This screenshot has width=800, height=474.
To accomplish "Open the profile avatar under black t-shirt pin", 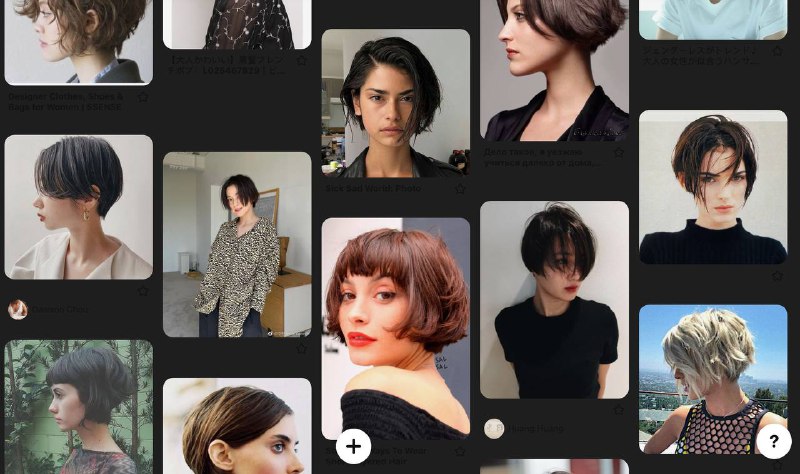I will point(494,429).
